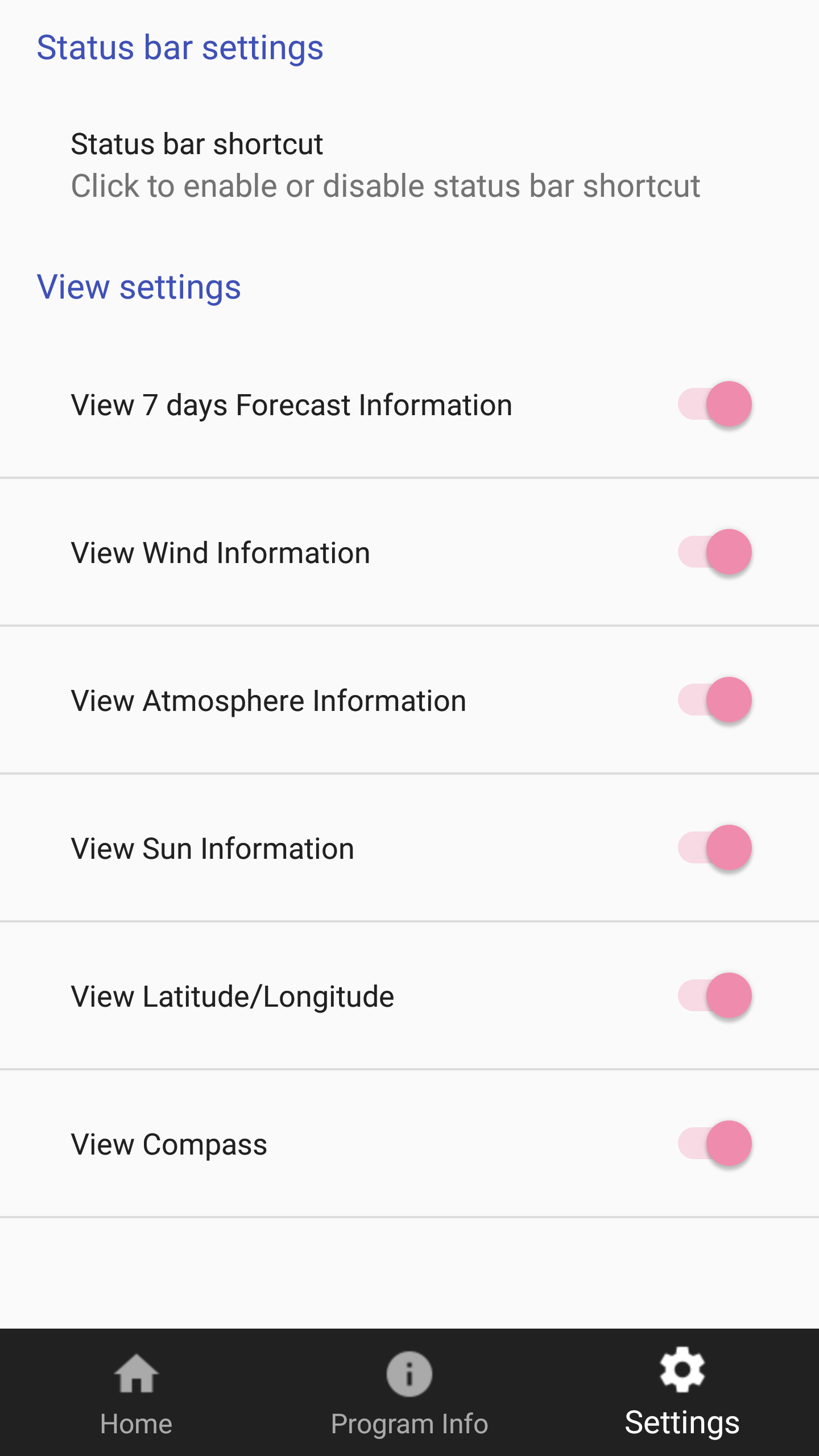Open the Program Info tab
The width and height of the screenshot is (819, 1456).
click(409, 1392)
